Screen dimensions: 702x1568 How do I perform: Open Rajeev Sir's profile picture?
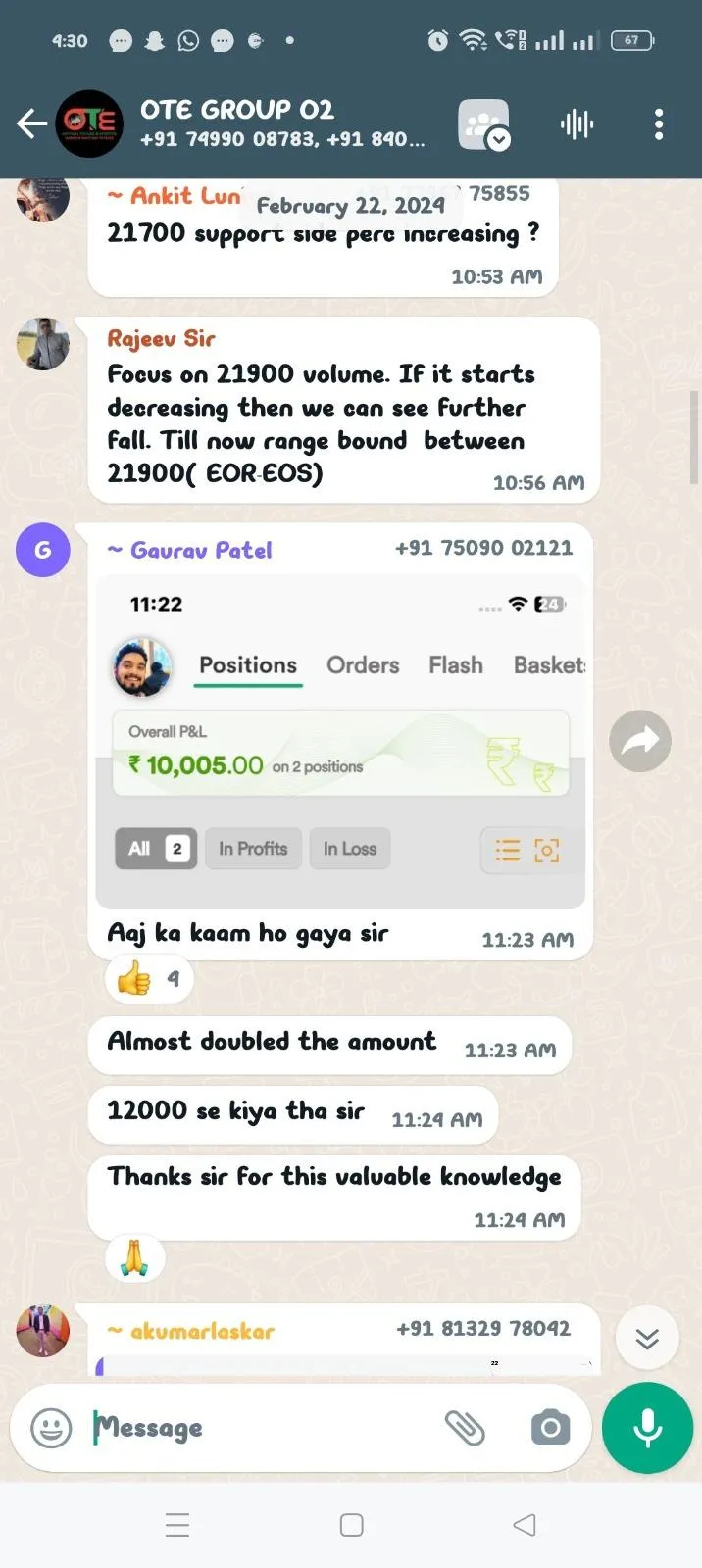tap(43, 344)
